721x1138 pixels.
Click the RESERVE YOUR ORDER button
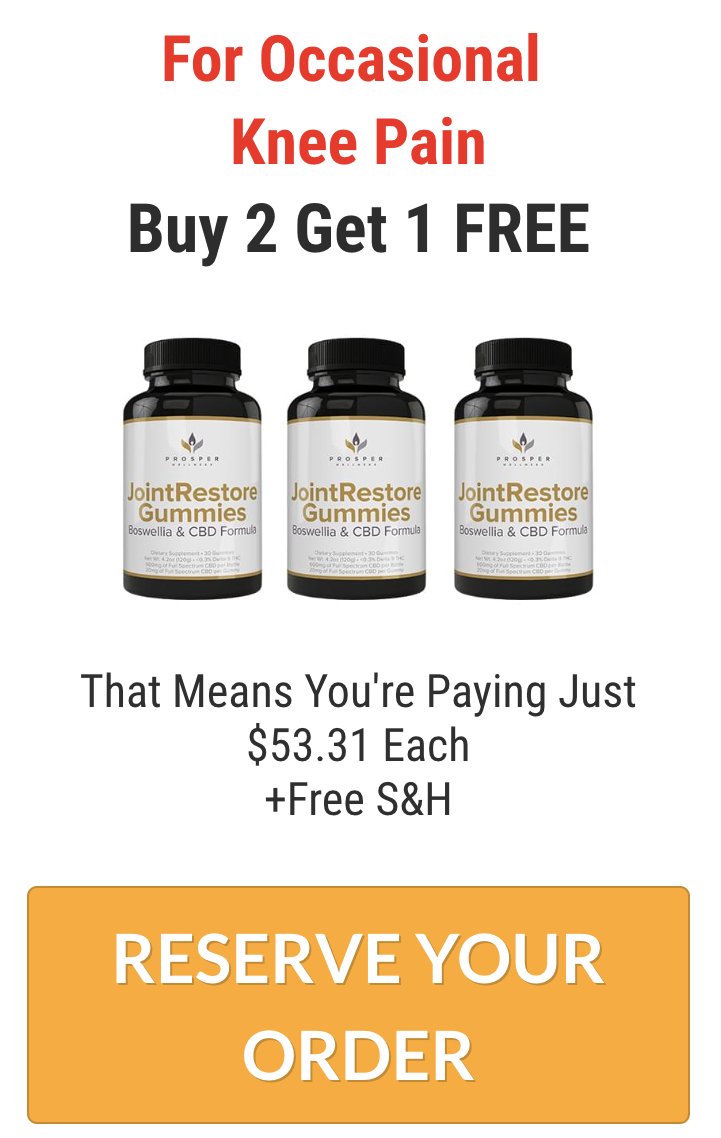tap(360, 1002)
